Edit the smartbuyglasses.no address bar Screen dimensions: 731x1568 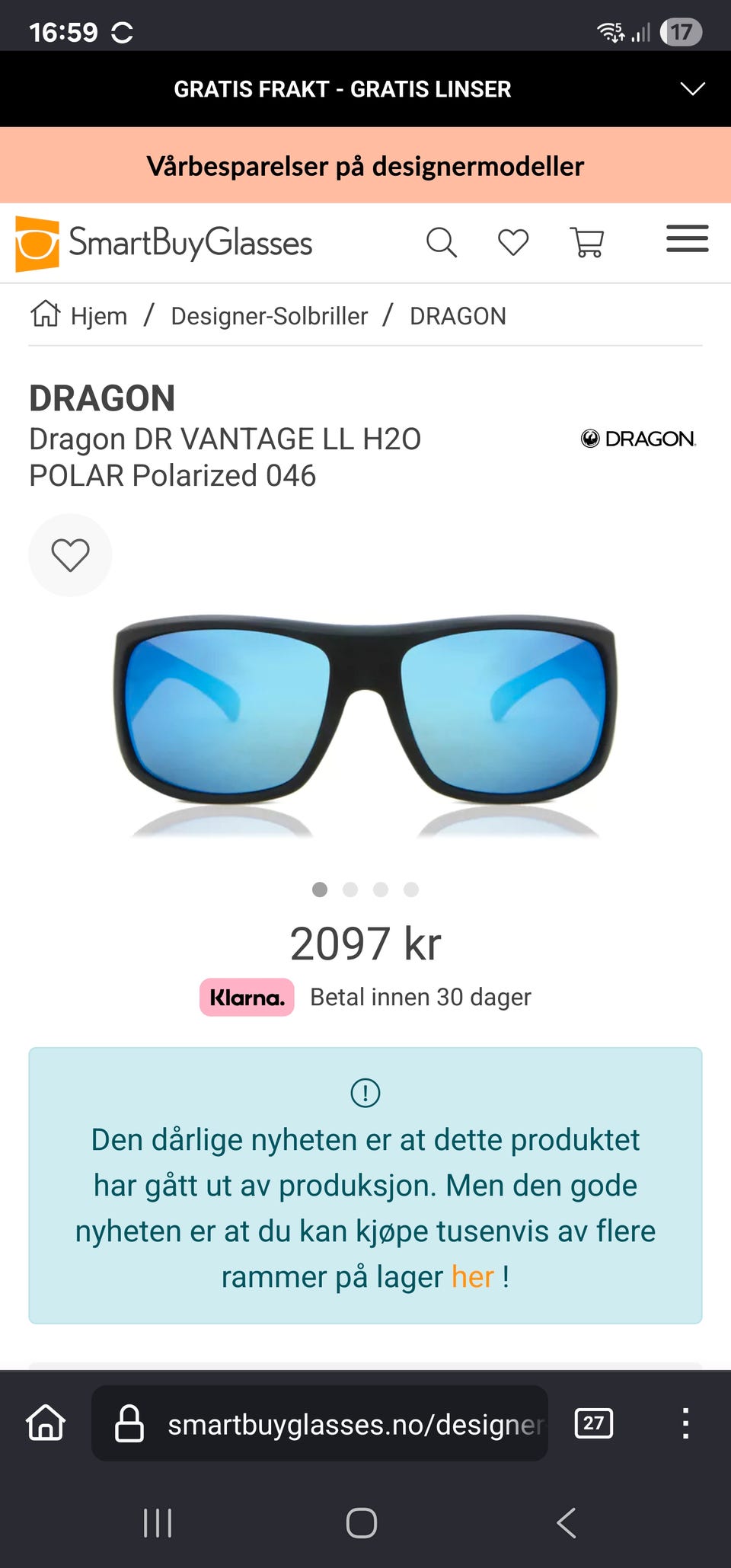[x=335, y=1423]
